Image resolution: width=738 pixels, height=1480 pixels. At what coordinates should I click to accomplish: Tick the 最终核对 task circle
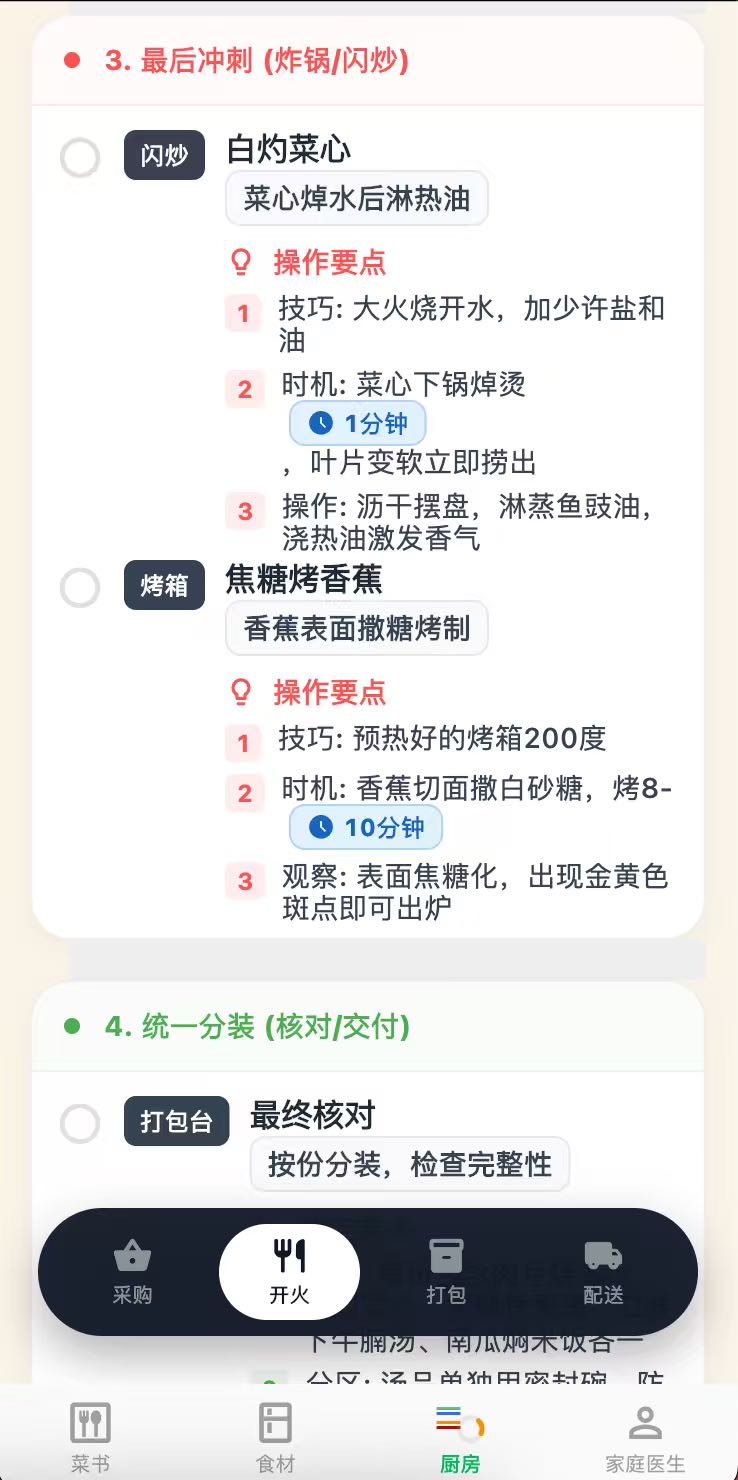(80, 1124)
